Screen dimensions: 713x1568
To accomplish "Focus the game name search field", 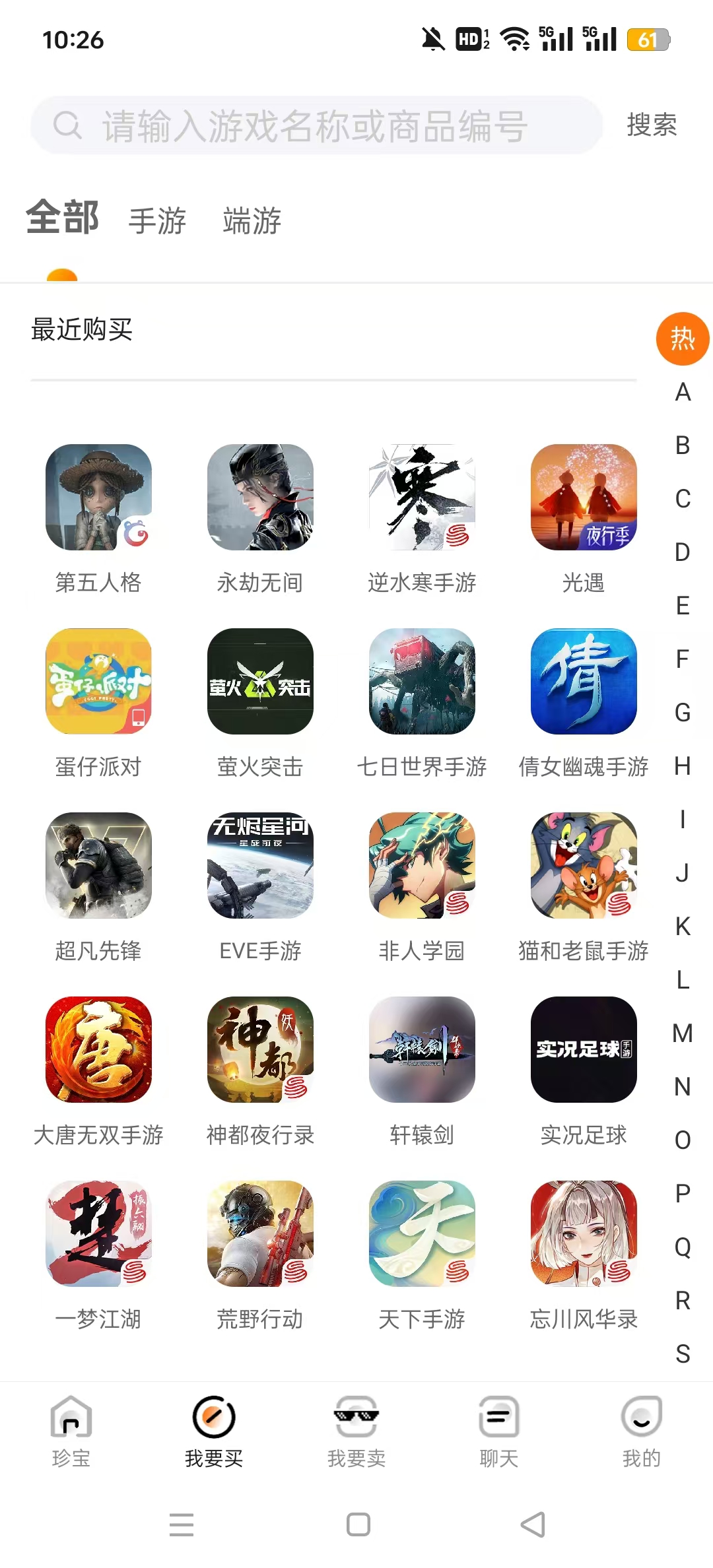I will [x=316, y=125].
